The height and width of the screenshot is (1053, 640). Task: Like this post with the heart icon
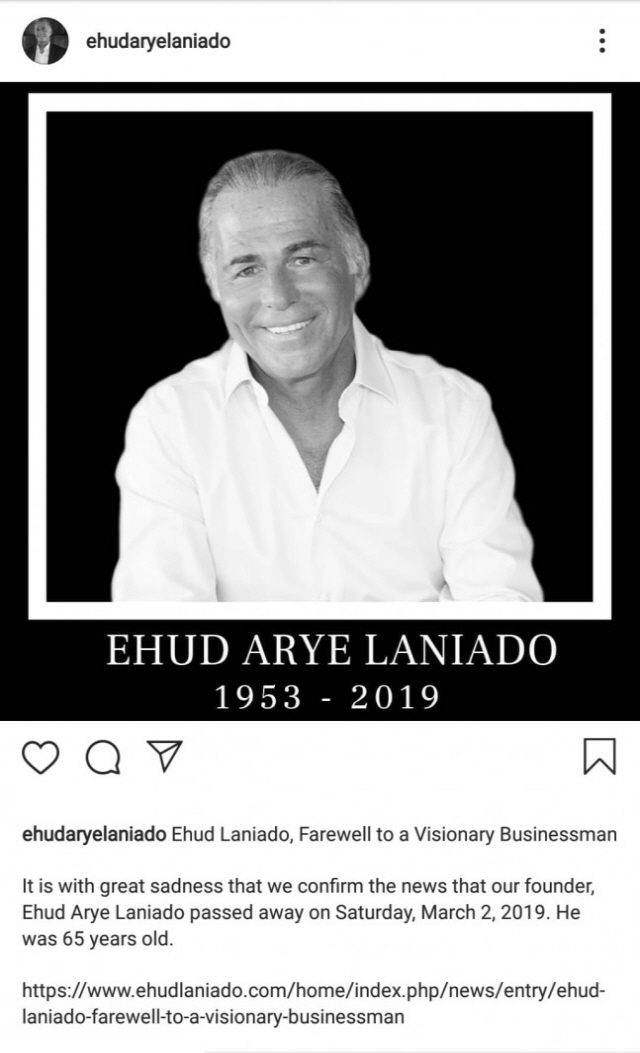point(41,757)
